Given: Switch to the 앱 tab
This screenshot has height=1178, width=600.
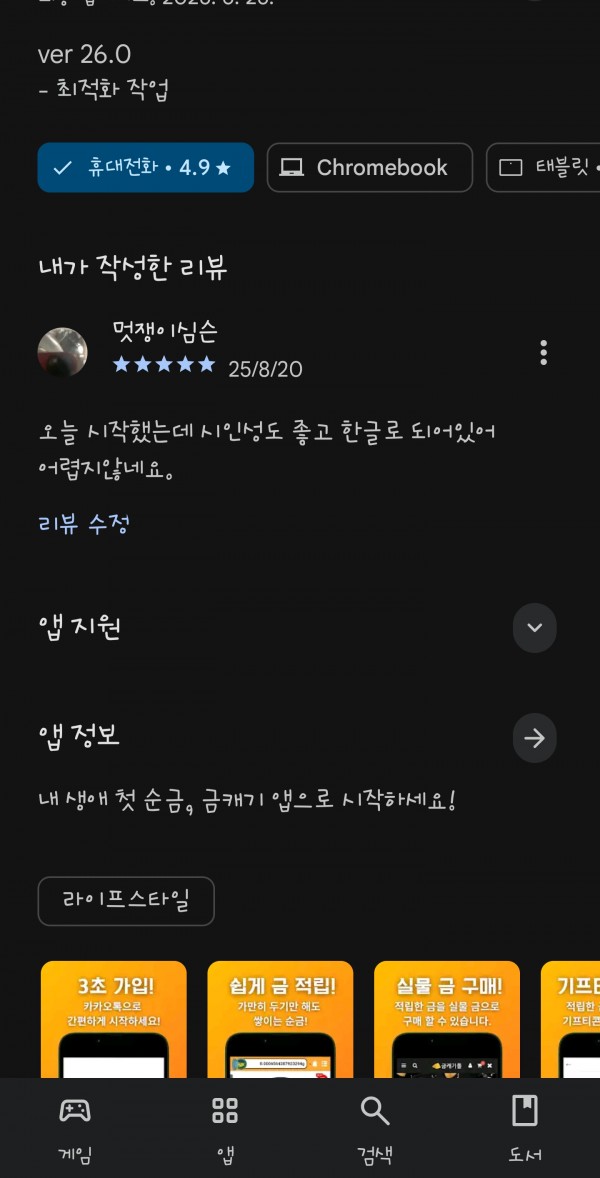Looking at the screenshot, I should 225,1128.
